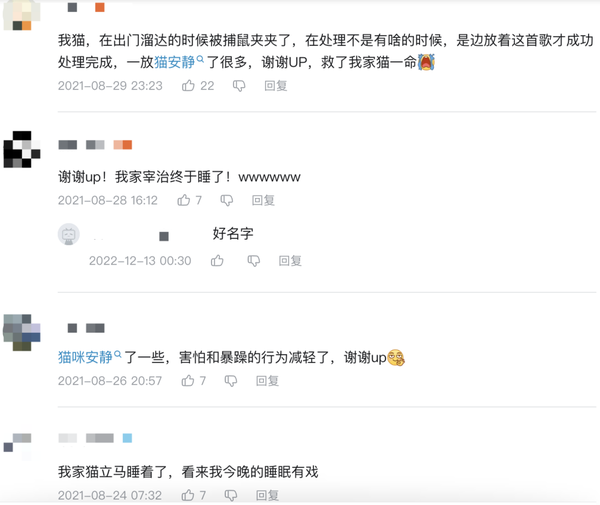Reply to the comment dated 2021-08-28 16:12
This screenshot has height=505, width=600.
[263, 200]
